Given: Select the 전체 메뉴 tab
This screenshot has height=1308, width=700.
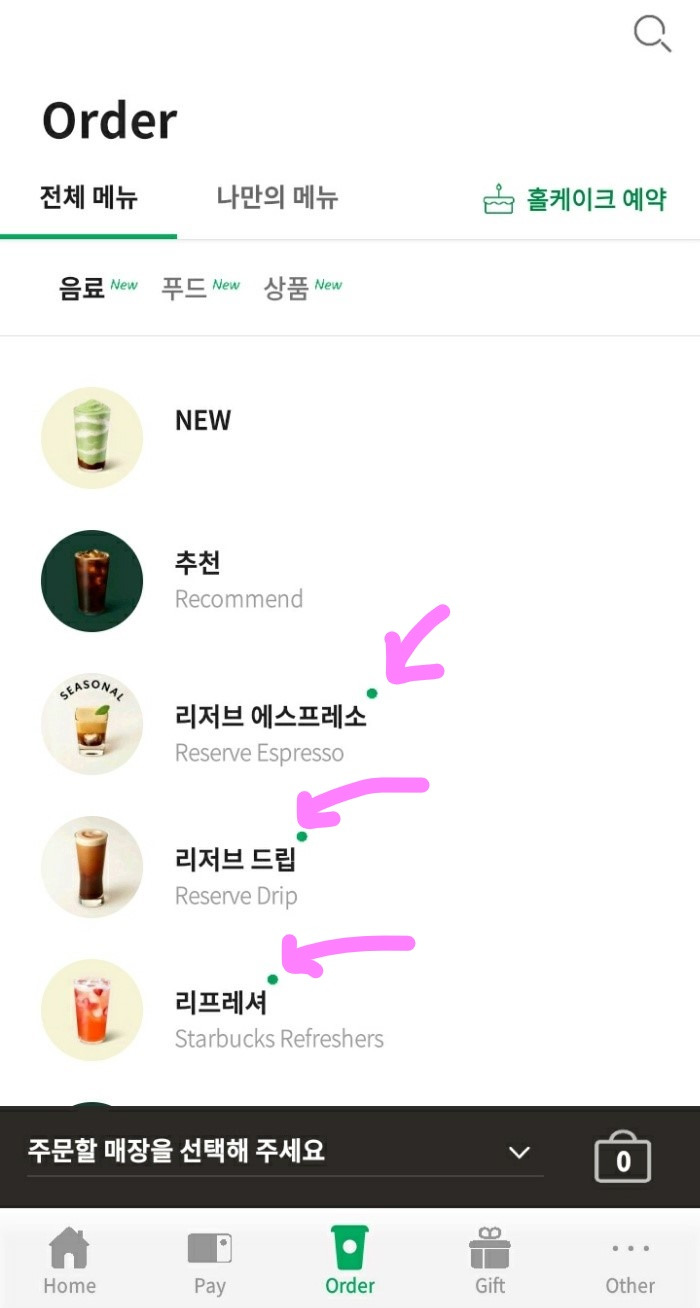Looking at the screenshot, I should click(x=88, y=198).
